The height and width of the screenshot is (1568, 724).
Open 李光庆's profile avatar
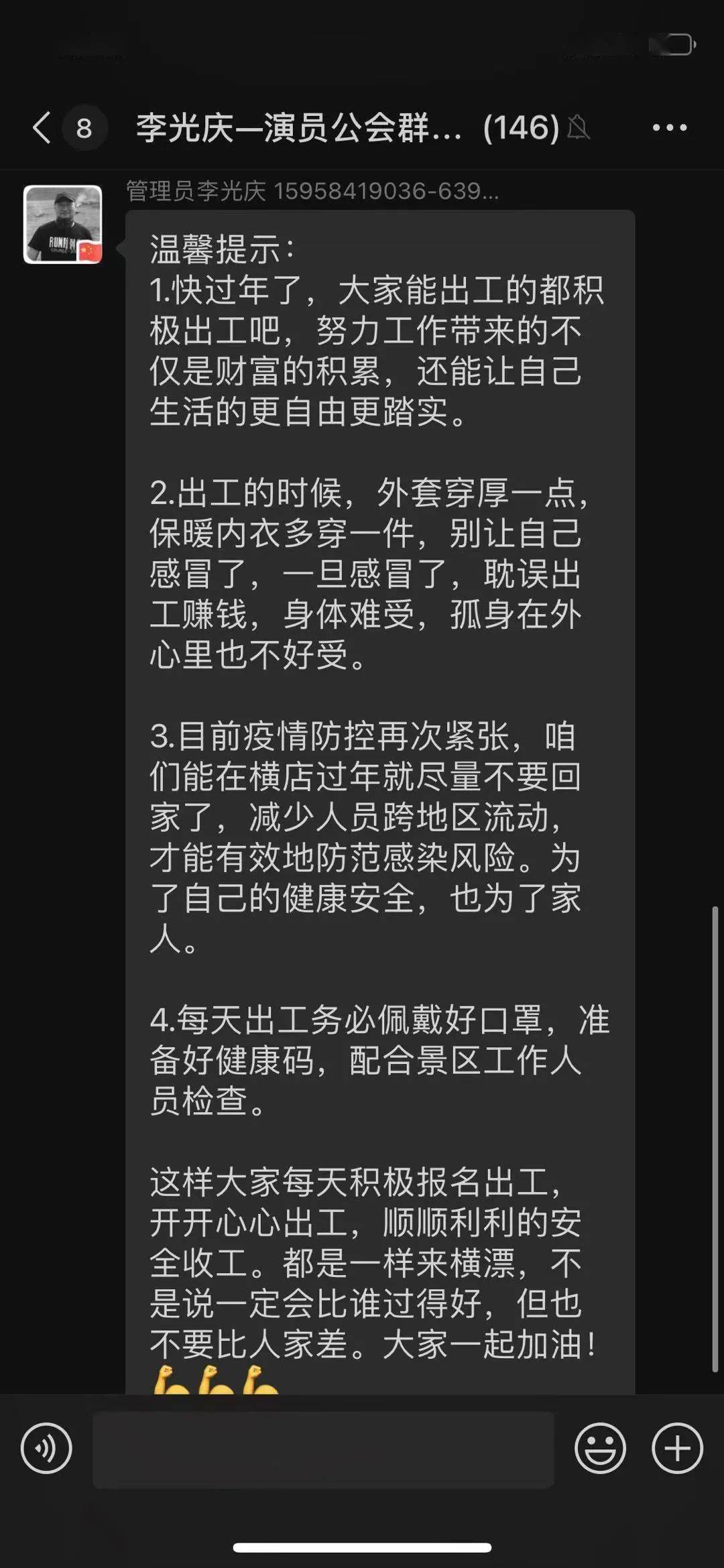click(63, 225)
